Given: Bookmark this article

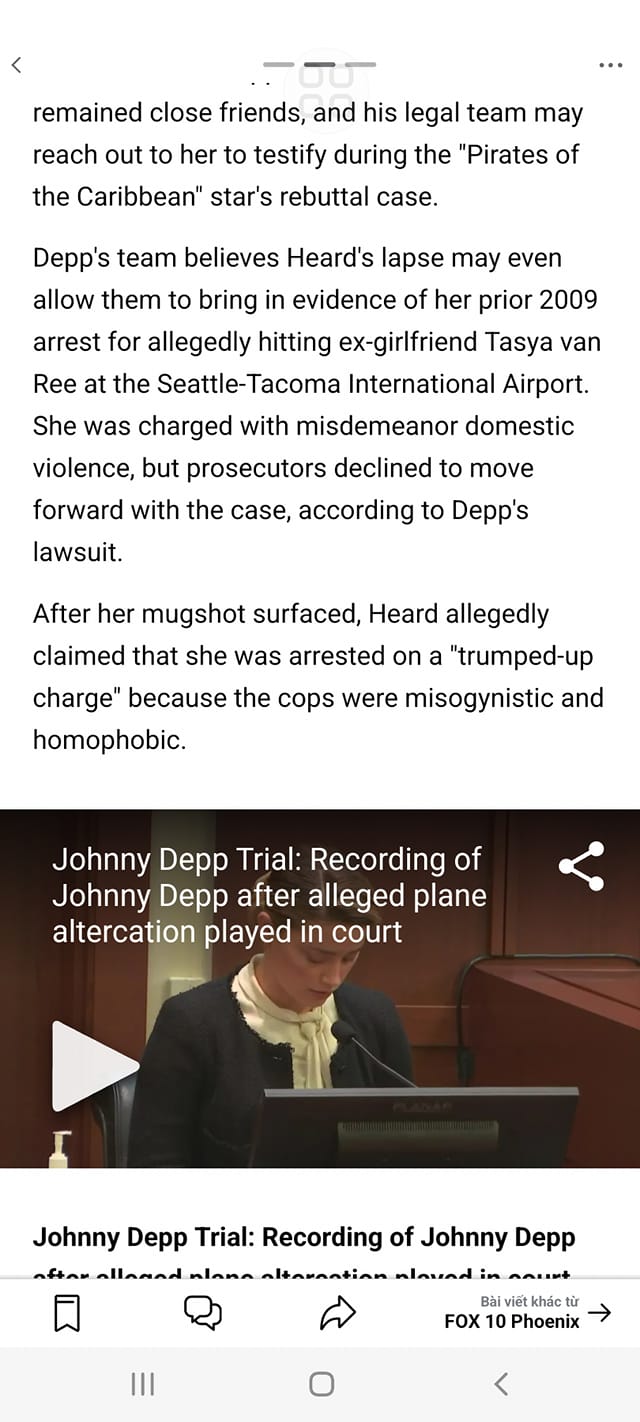Looking at the screenshot, I should tap(66, 1312).
